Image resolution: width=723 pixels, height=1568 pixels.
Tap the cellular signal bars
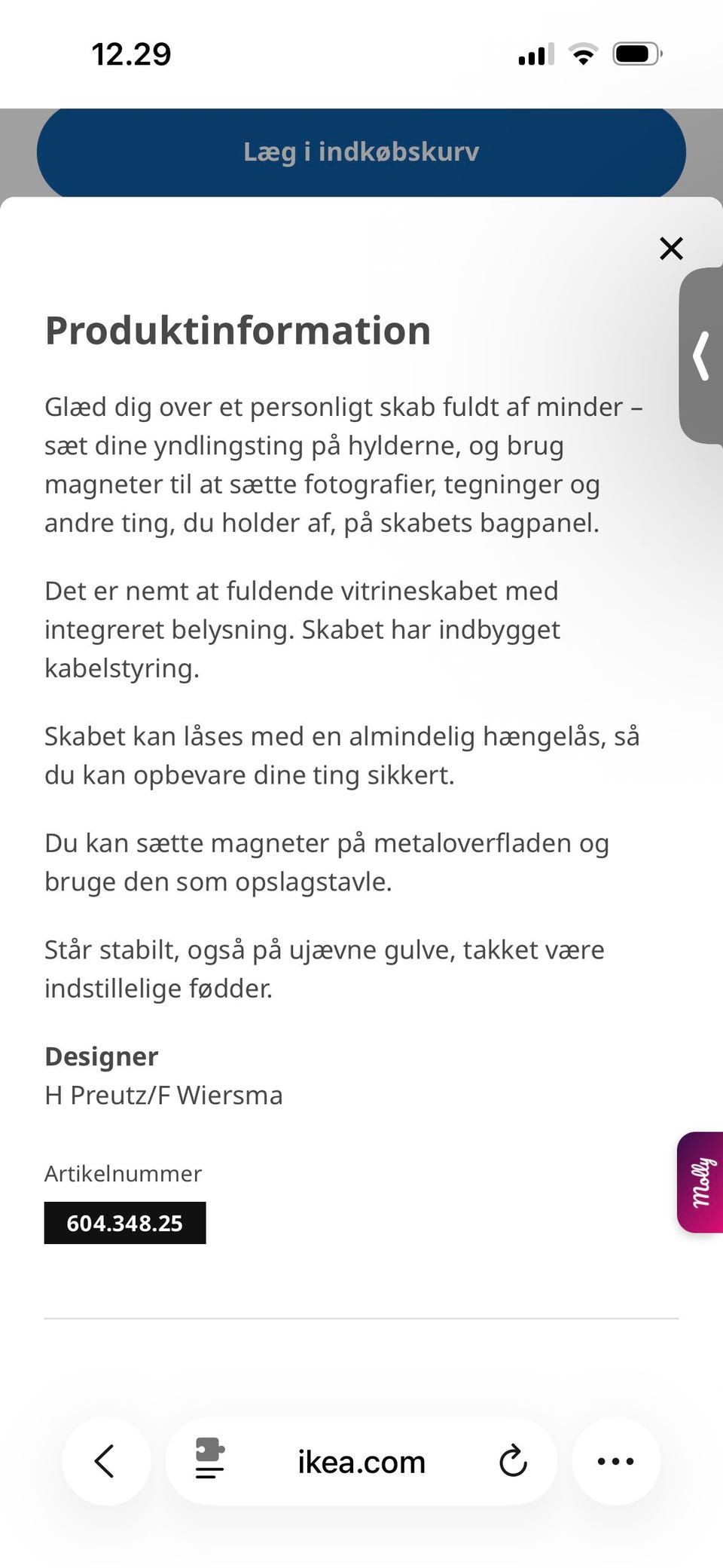tap(533, 53)
